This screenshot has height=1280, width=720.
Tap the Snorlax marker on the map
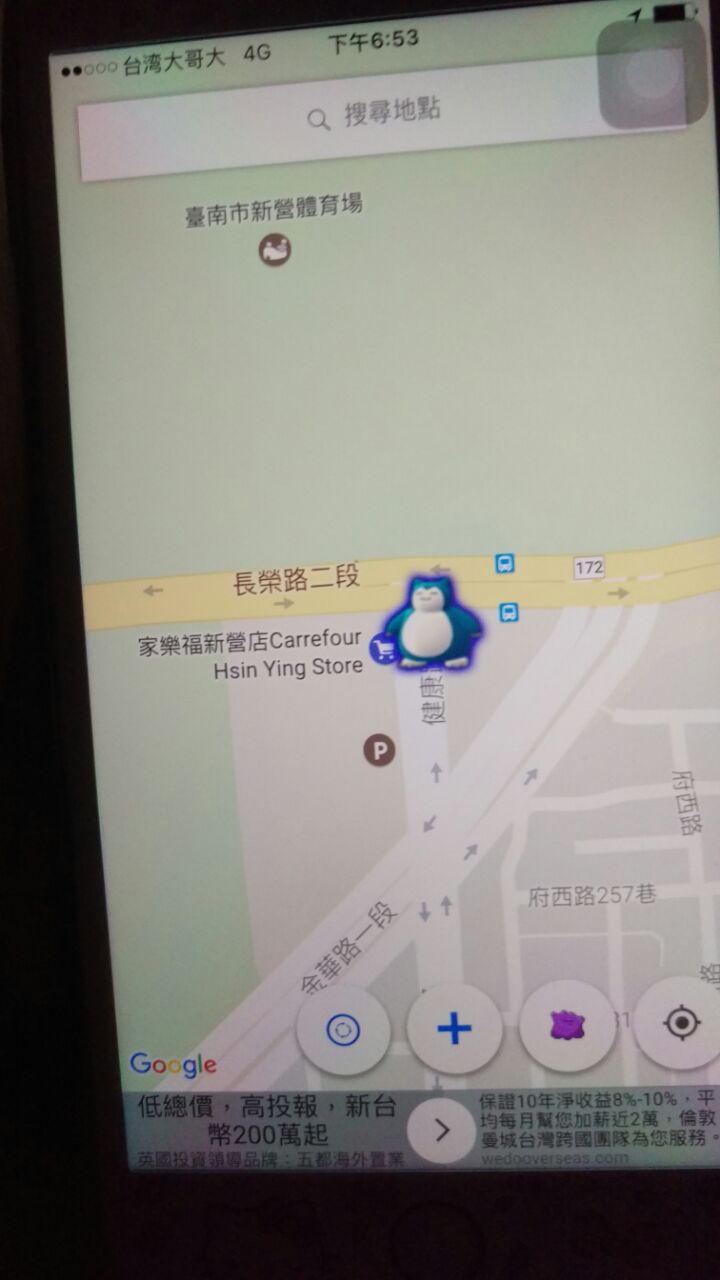(433, 624)
